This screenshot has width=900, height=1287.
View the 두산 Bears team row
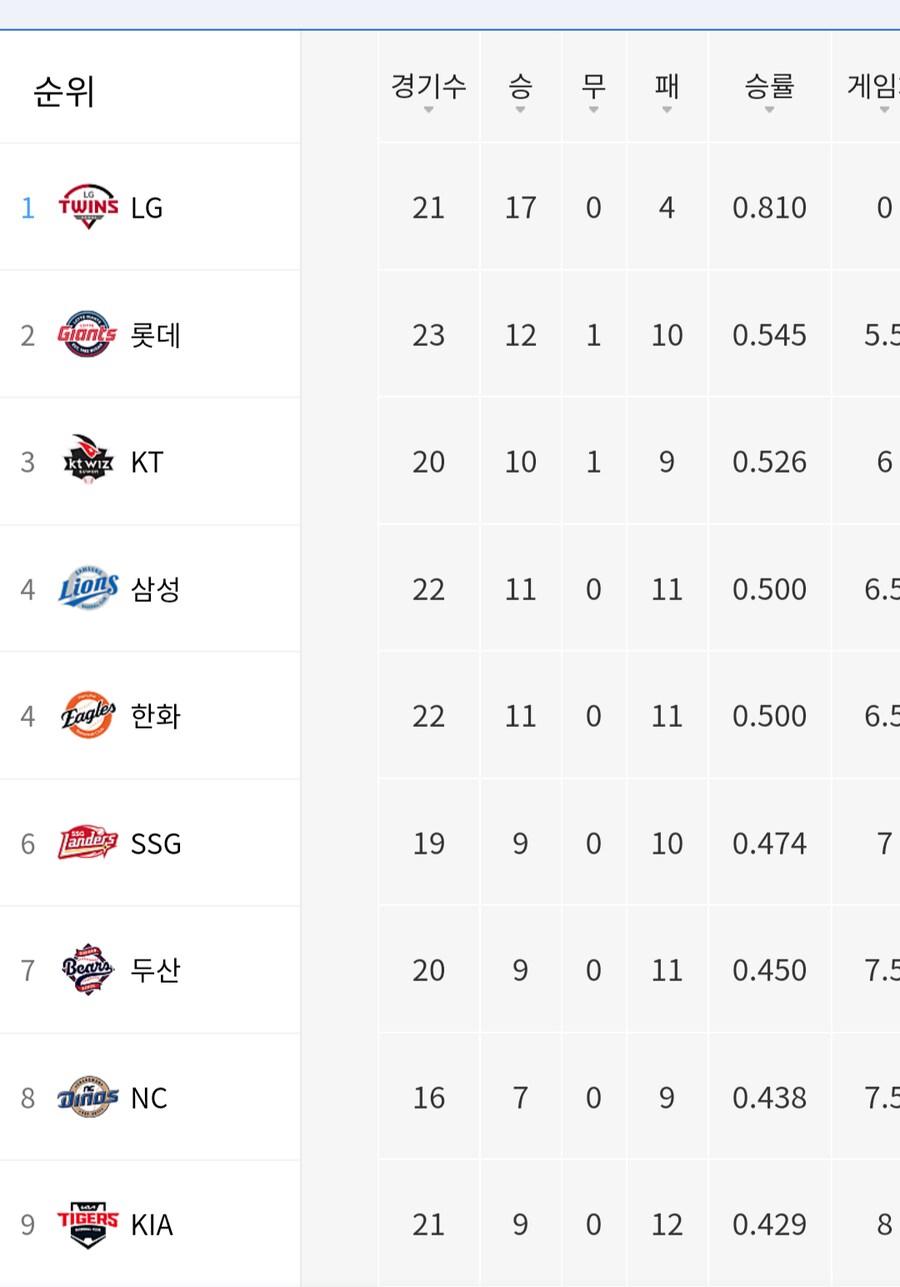click(155, 970)
